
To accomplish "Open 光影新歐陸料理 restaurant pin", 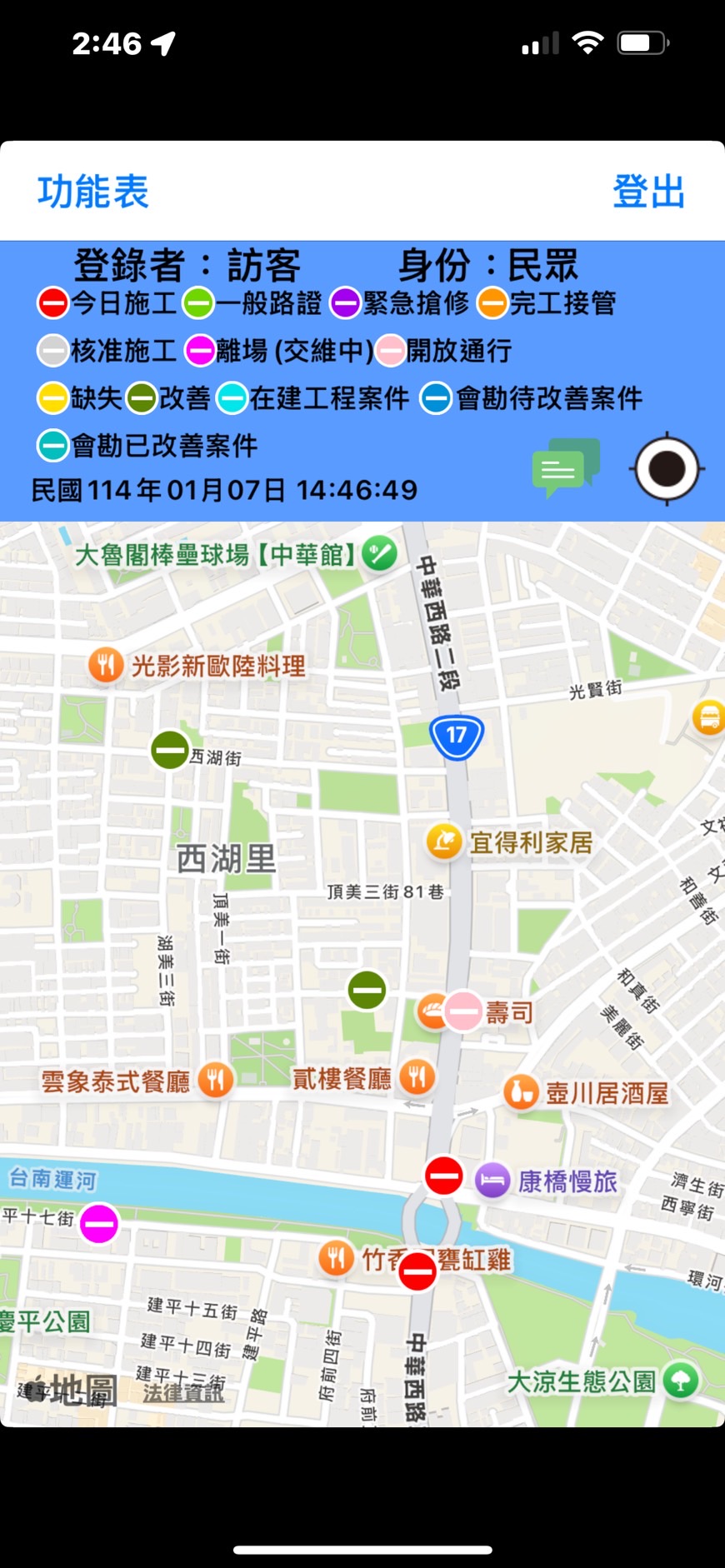I will click(x=106, y=665).
